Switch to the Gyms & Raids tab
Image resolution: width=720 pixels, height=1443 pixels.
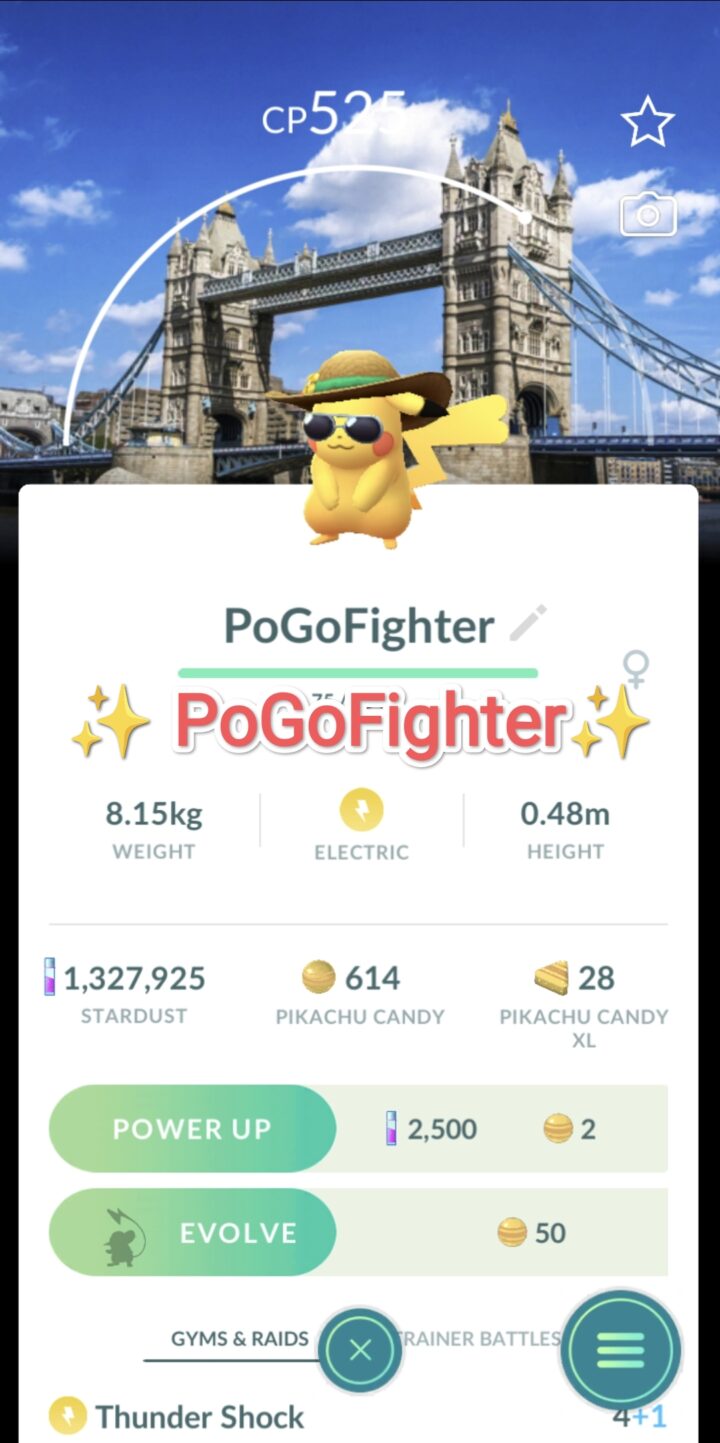(239, 1339)
